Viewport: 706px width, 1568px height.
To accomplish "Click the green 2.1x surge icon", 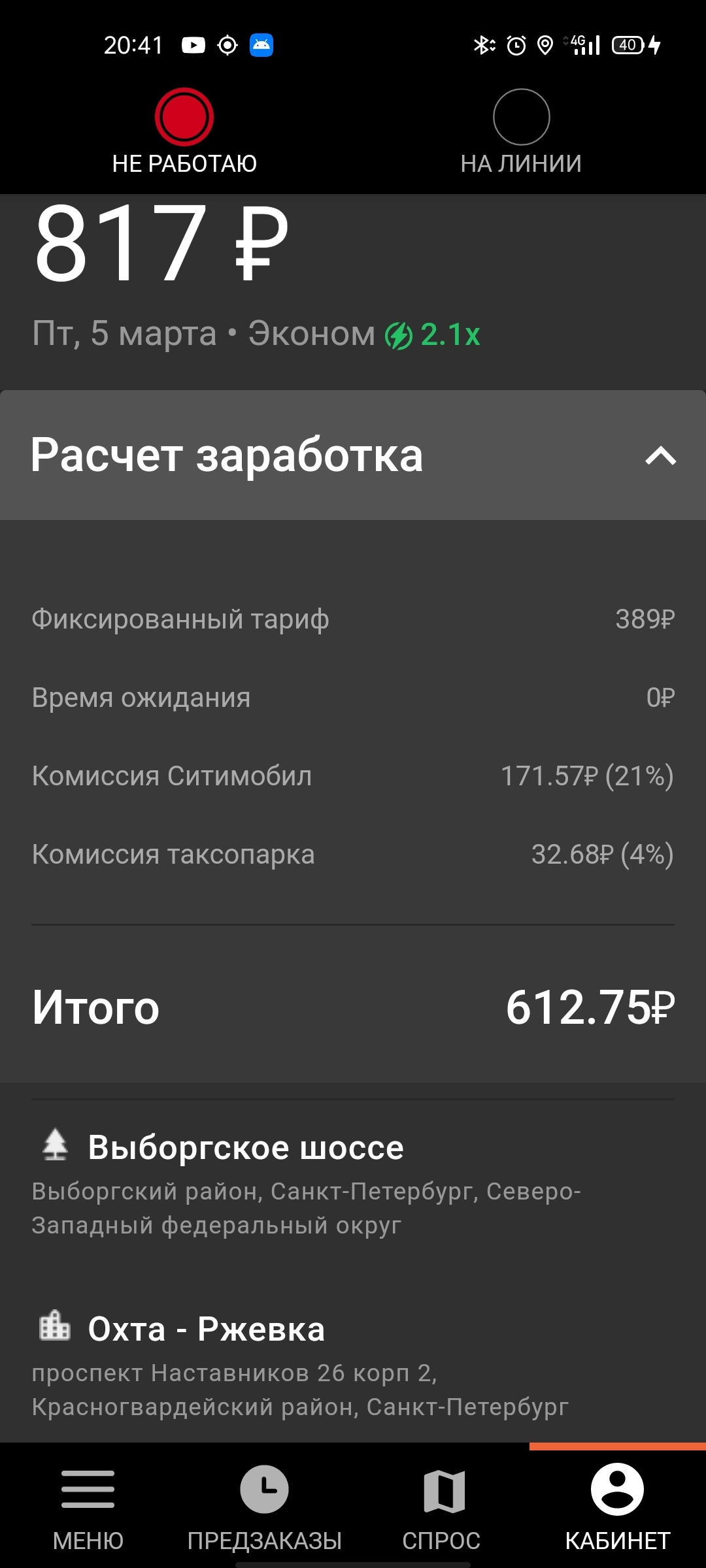I will coord(400,333).
